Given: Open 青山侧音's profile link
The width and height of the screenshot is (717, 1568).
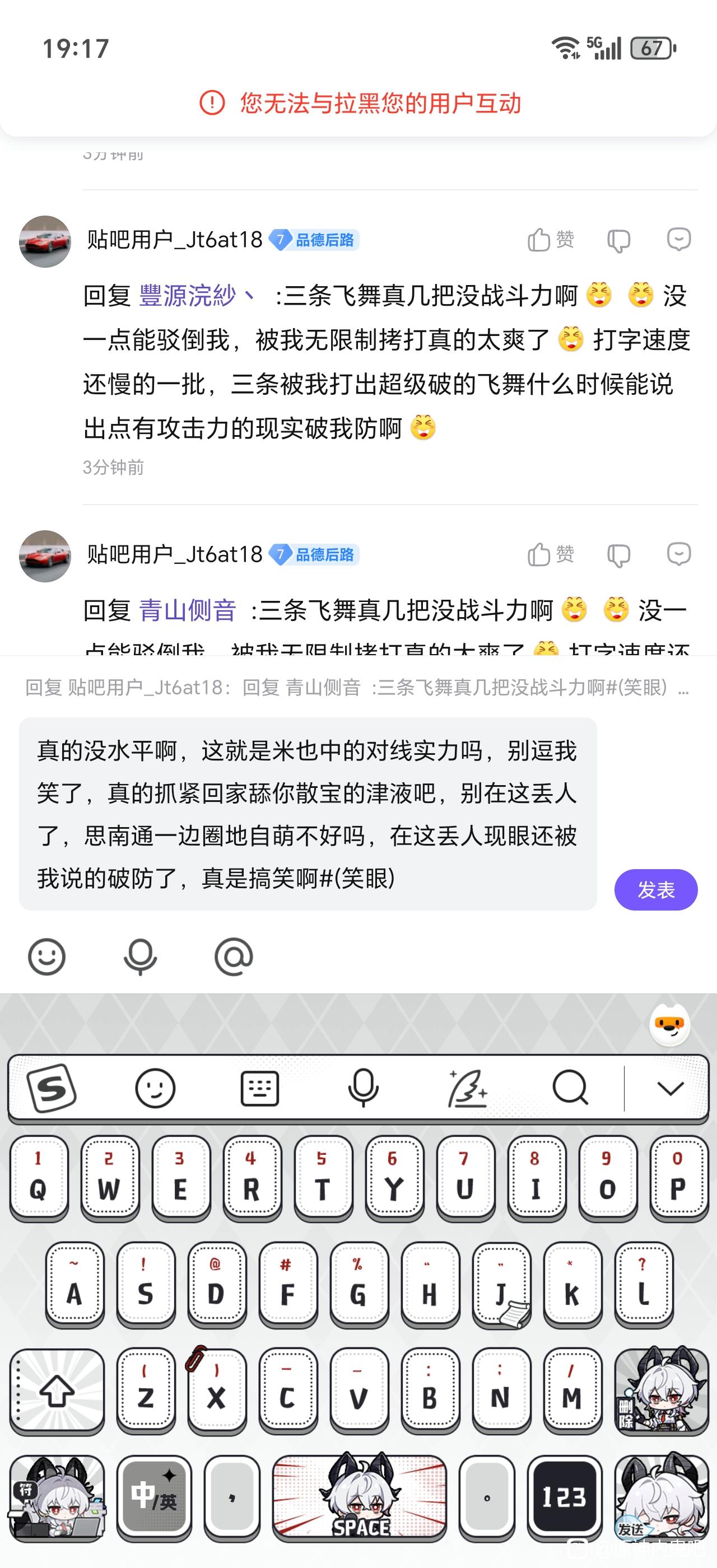Looking at the screenshot, I should (188, 610).
